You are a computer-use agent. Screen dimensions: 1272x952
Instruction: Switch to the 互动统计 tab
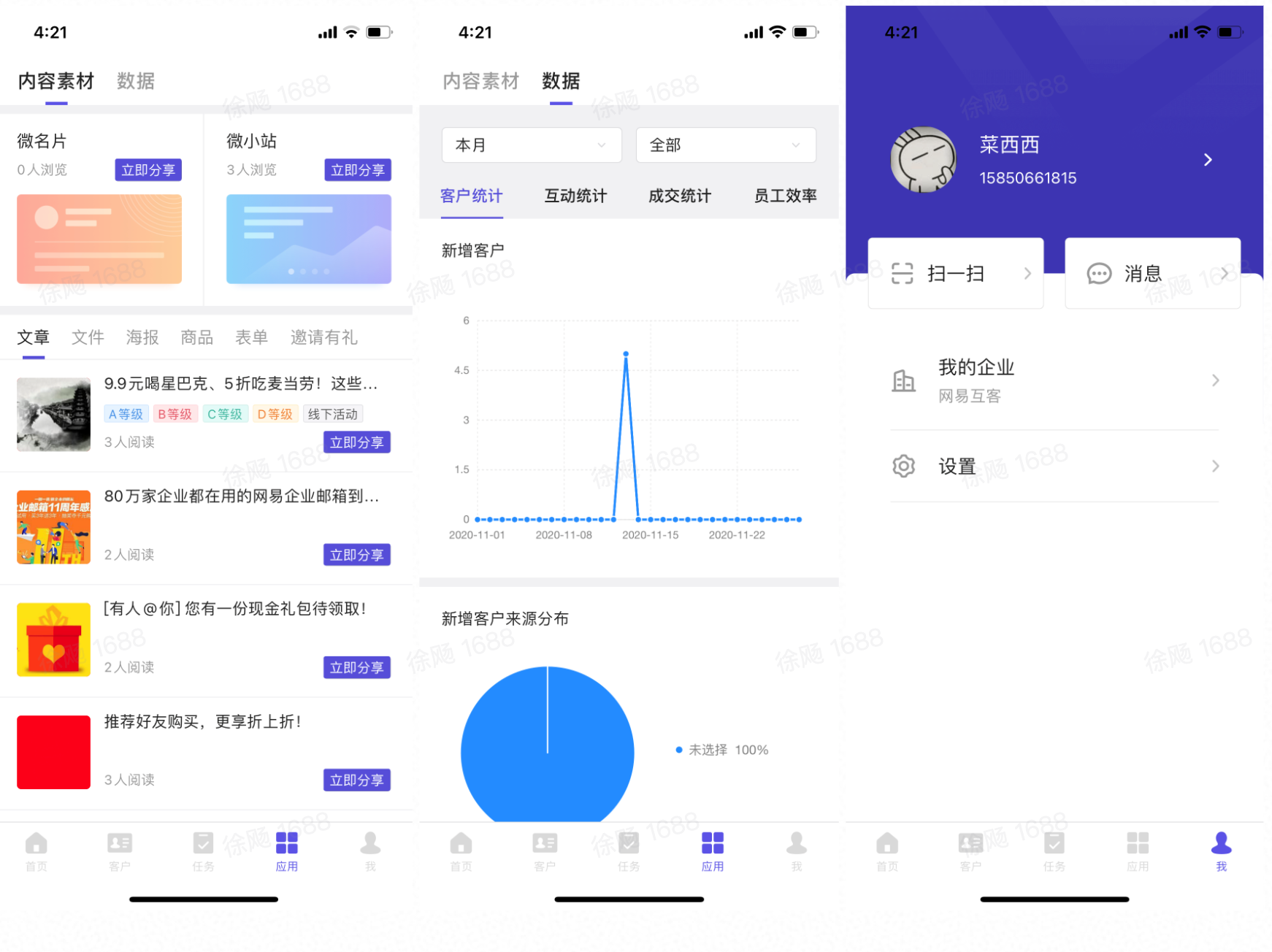tap(575, 196)
